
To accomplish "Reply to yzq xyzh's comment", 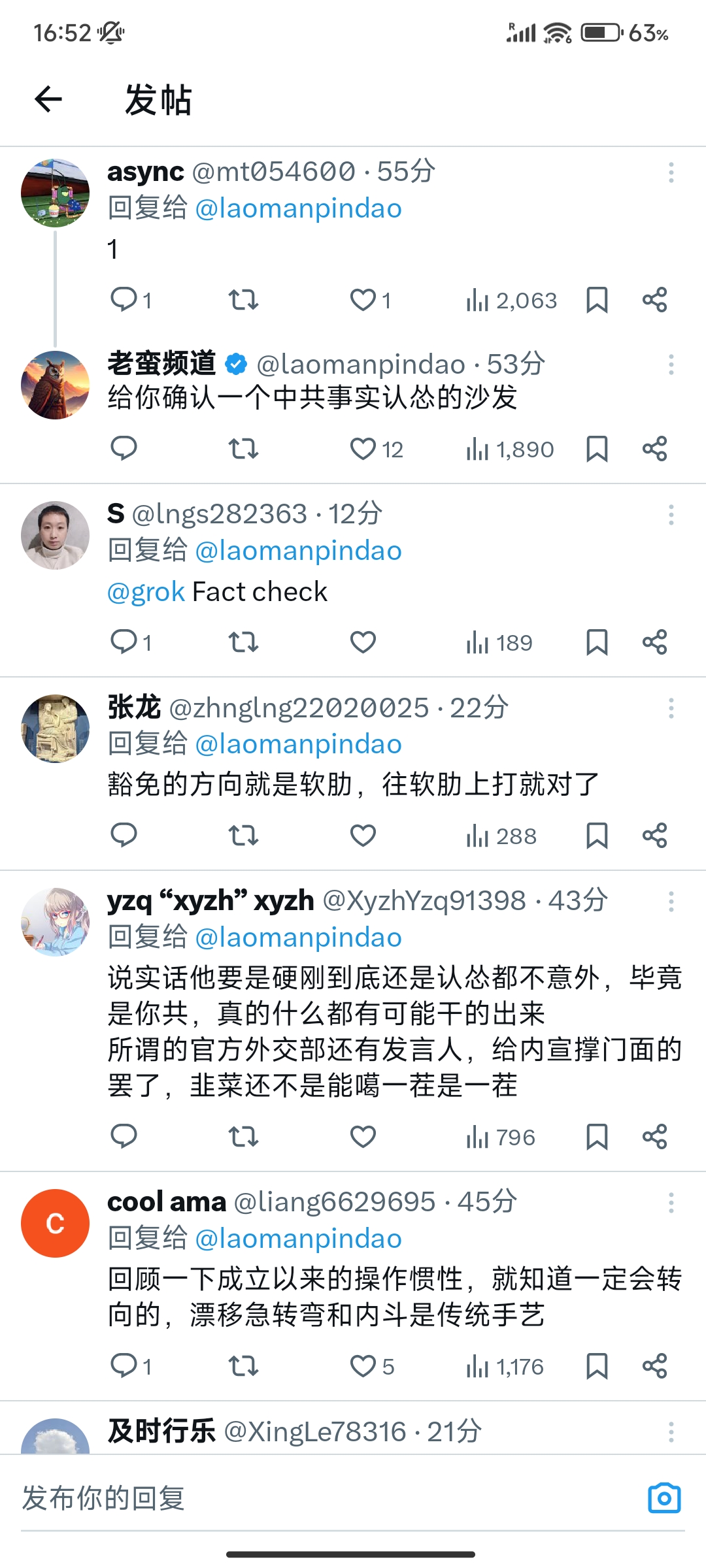I will pos(124,1136).
